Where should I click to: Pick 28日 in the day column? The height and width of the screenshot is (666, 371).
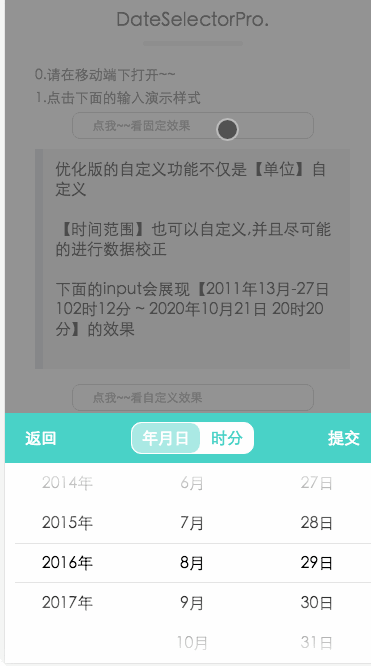pyautogui.click(x=317, y=523)
